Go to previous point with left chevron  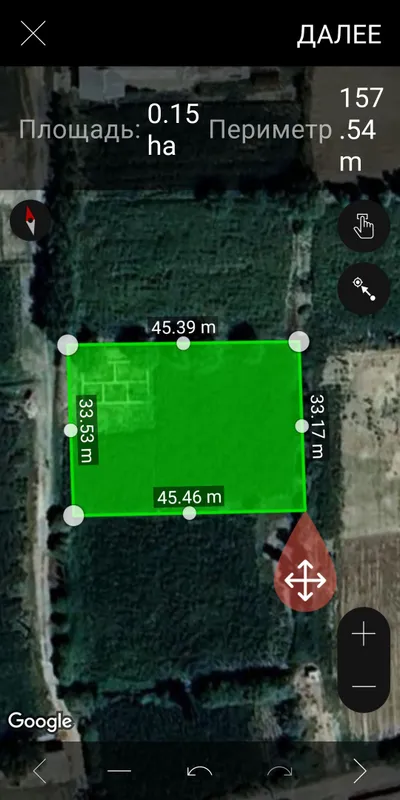40,770
